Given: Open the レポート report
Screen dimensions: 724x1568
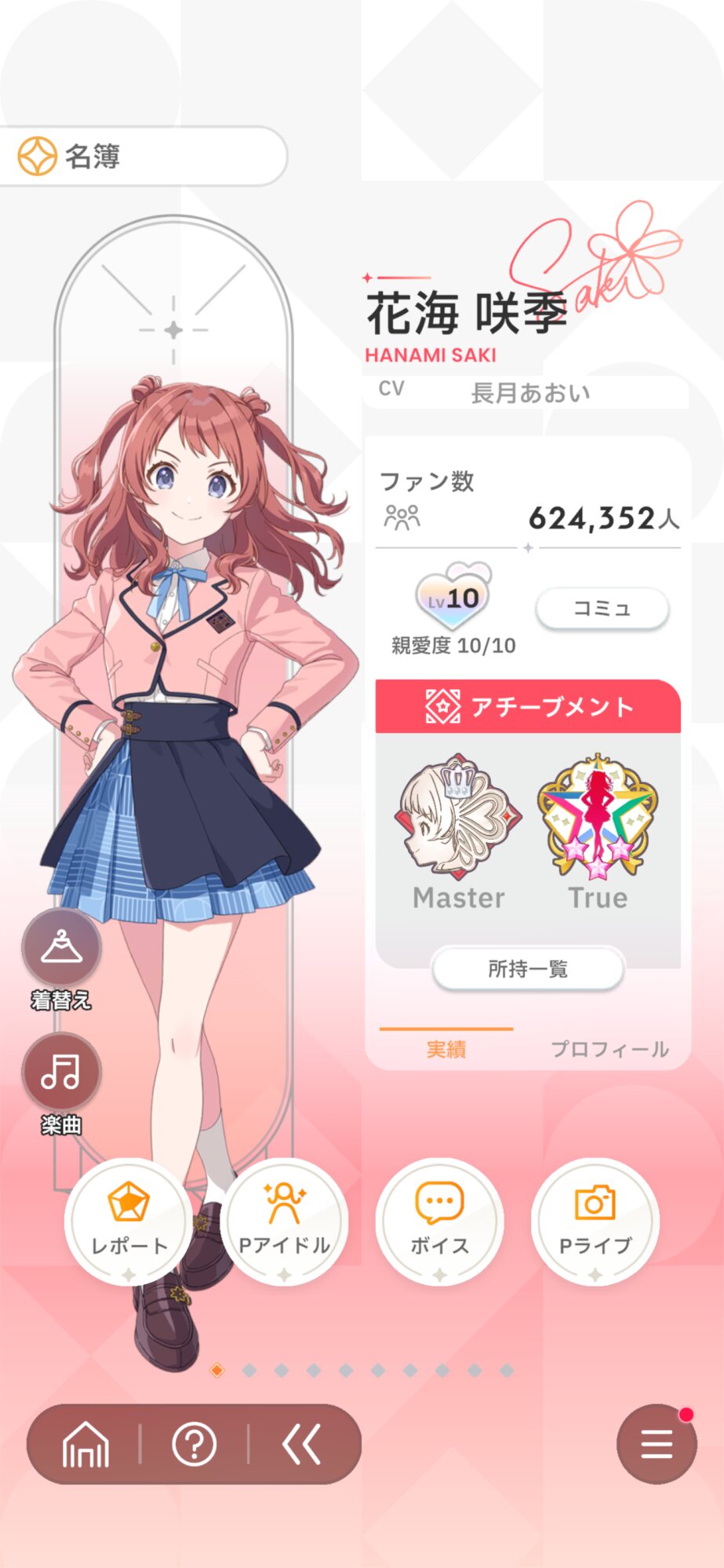Looking at the screenshot, I should [129, 1221].
